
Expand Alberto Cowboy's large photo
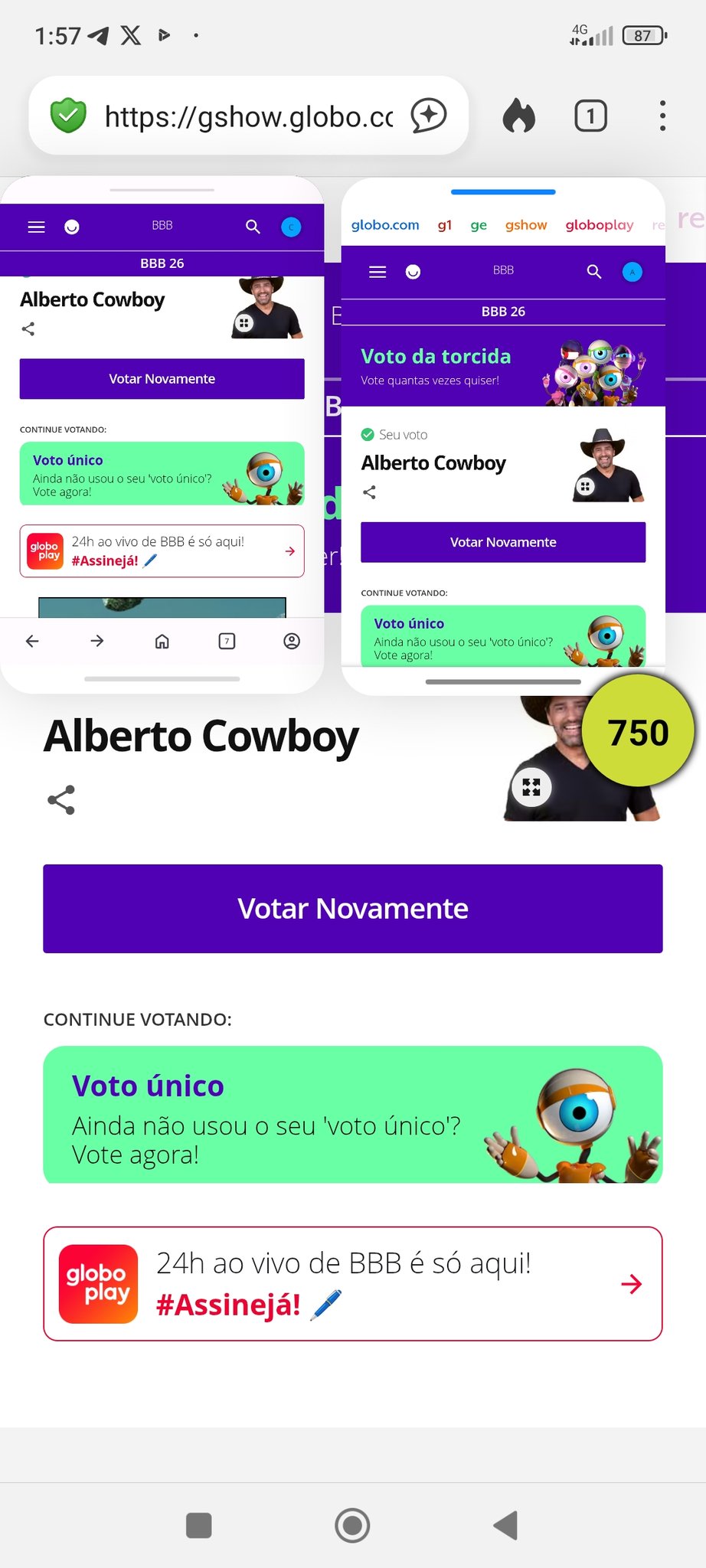pyautogui.click(x=531, y=787)
